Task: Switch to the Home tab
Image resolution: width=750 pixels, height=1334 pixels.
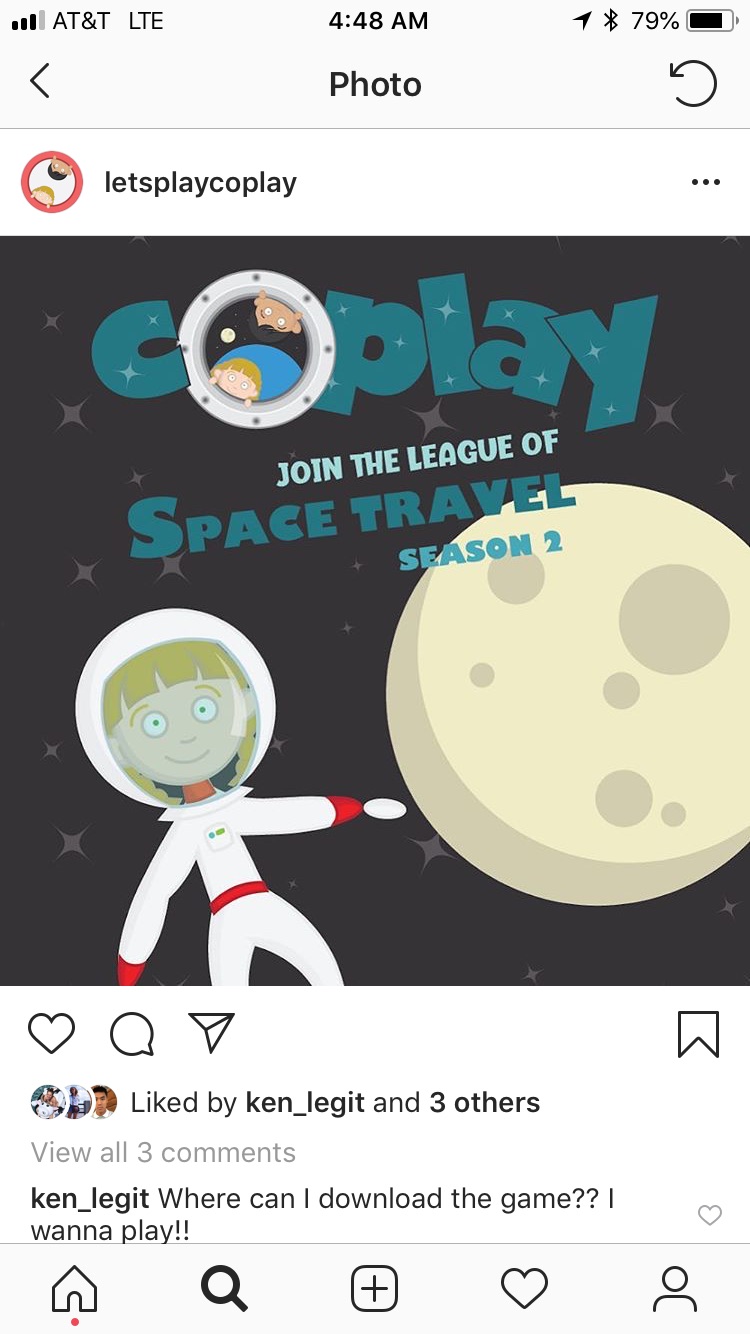Action: [75, 1288]
